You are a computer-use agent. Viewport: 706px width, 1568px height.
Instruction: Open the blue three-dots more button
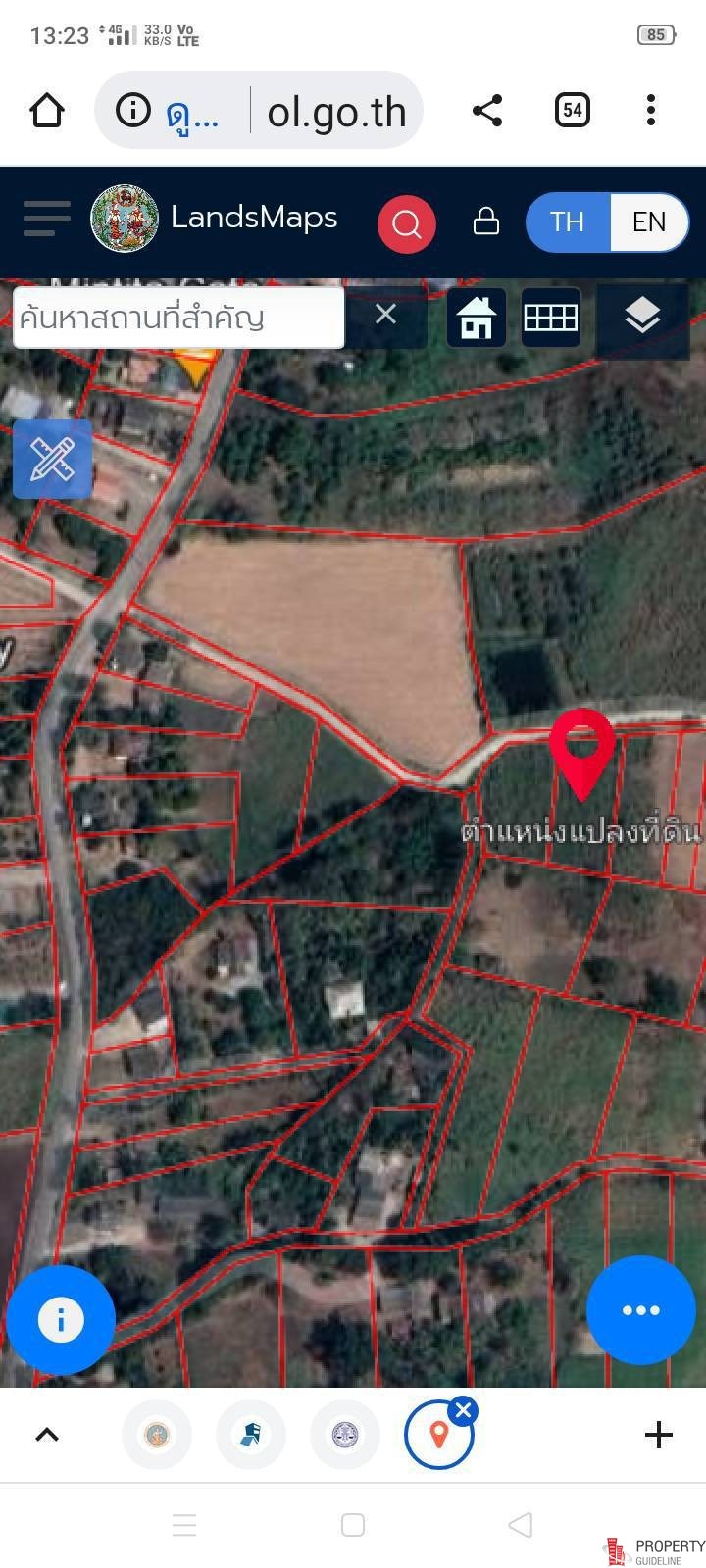click(641, 1310)
